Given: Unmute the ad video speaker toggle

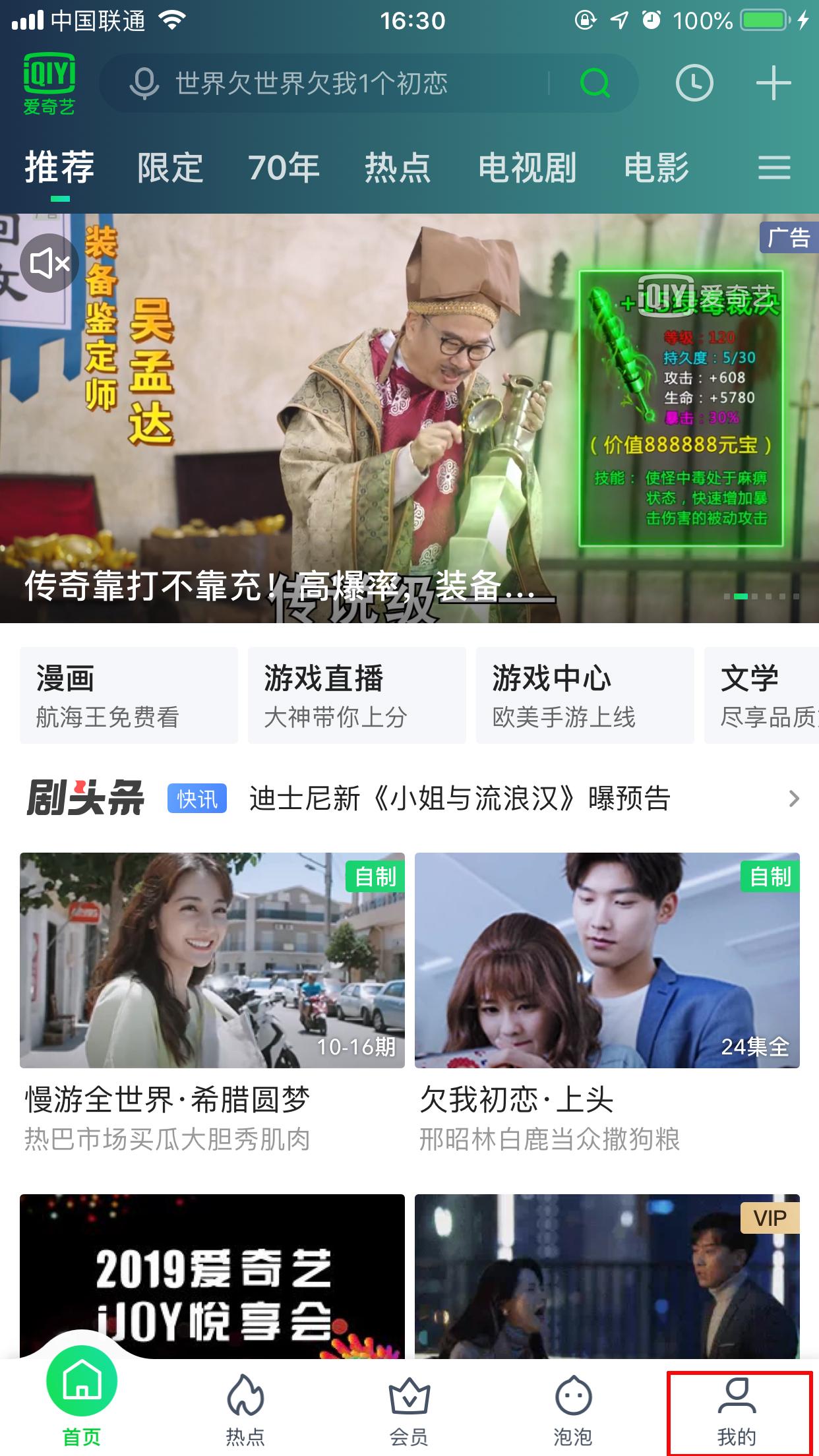Looking at the screenshot, I should [49, 262].
